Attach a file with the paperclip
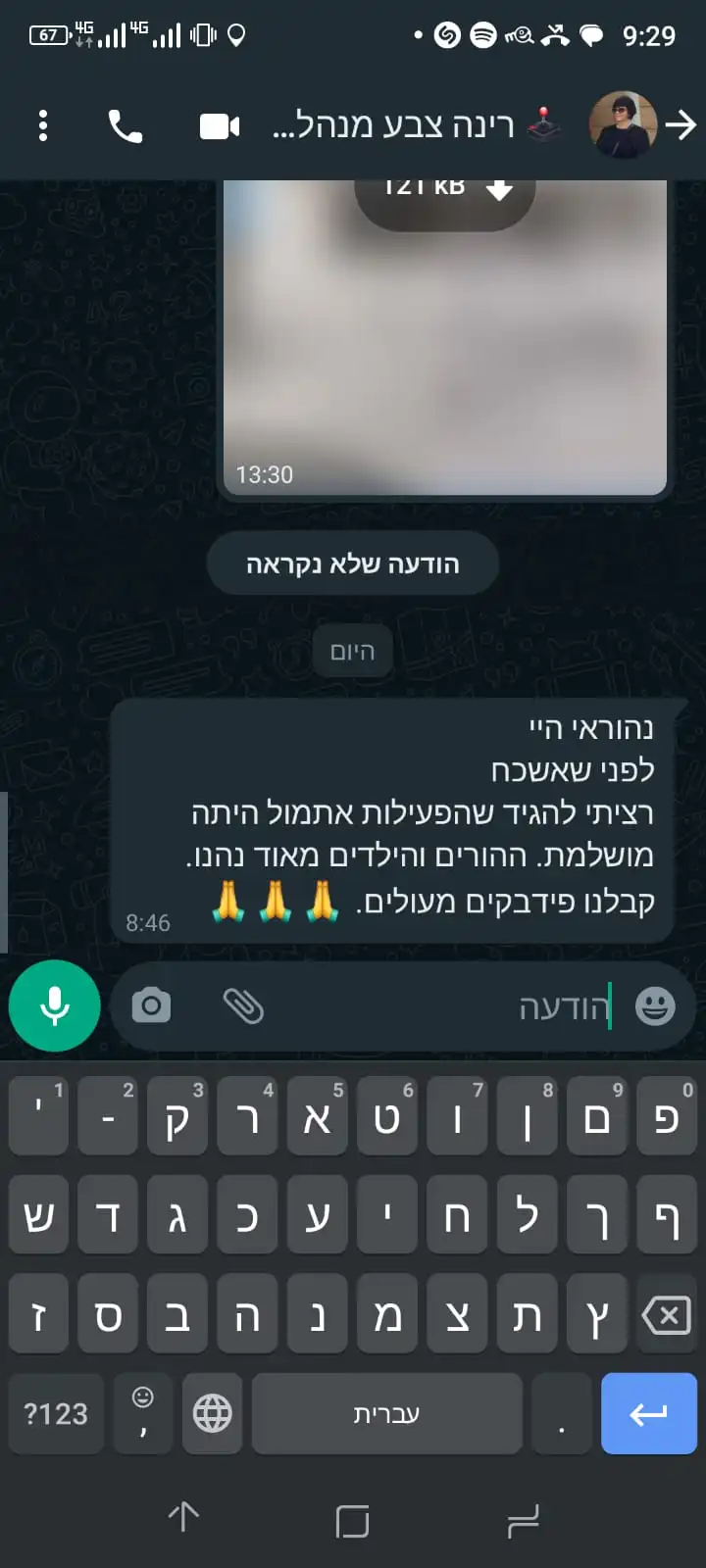The height and width of the screenshot is (1568, 706). [243, 1005]
